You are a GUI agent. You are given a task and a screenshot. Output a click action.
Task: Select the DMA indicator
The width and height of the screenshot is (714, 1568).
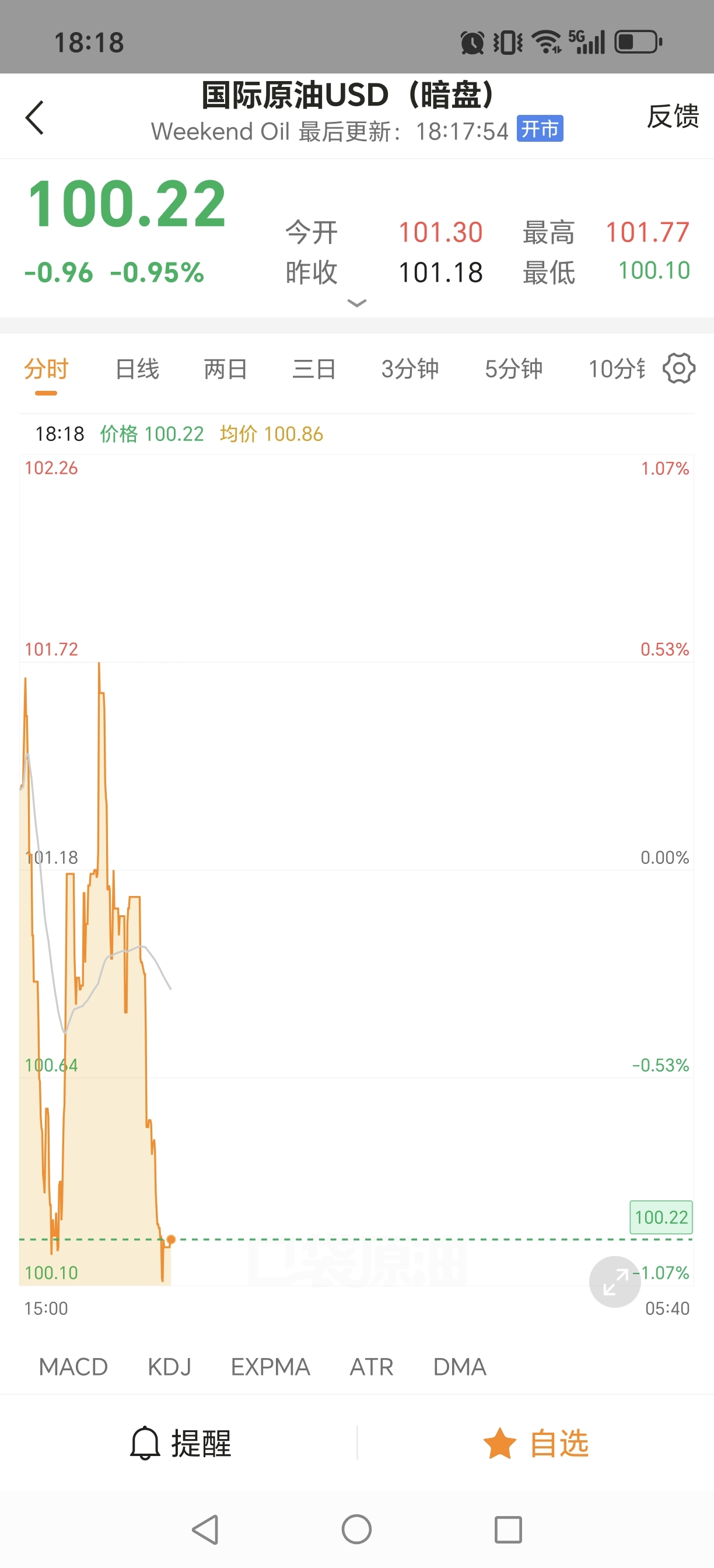(x=460, y=1367)
